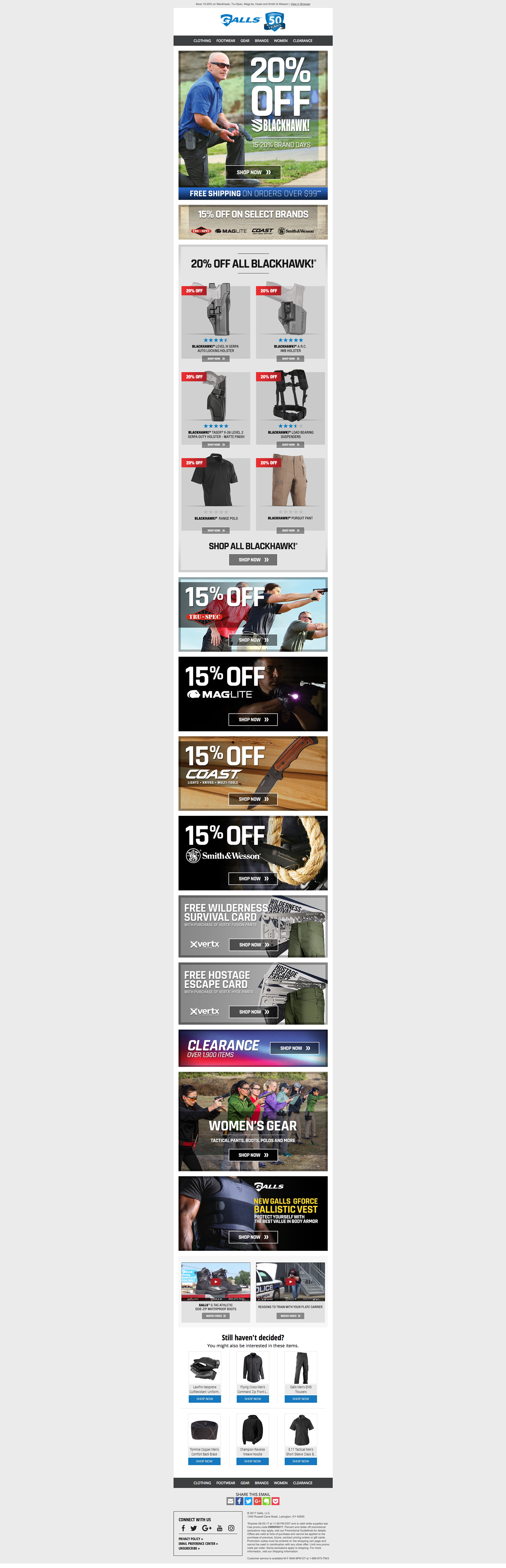Unsubscribe from this email
This screenshot has width=506, height=1568.
point(189,1548)
